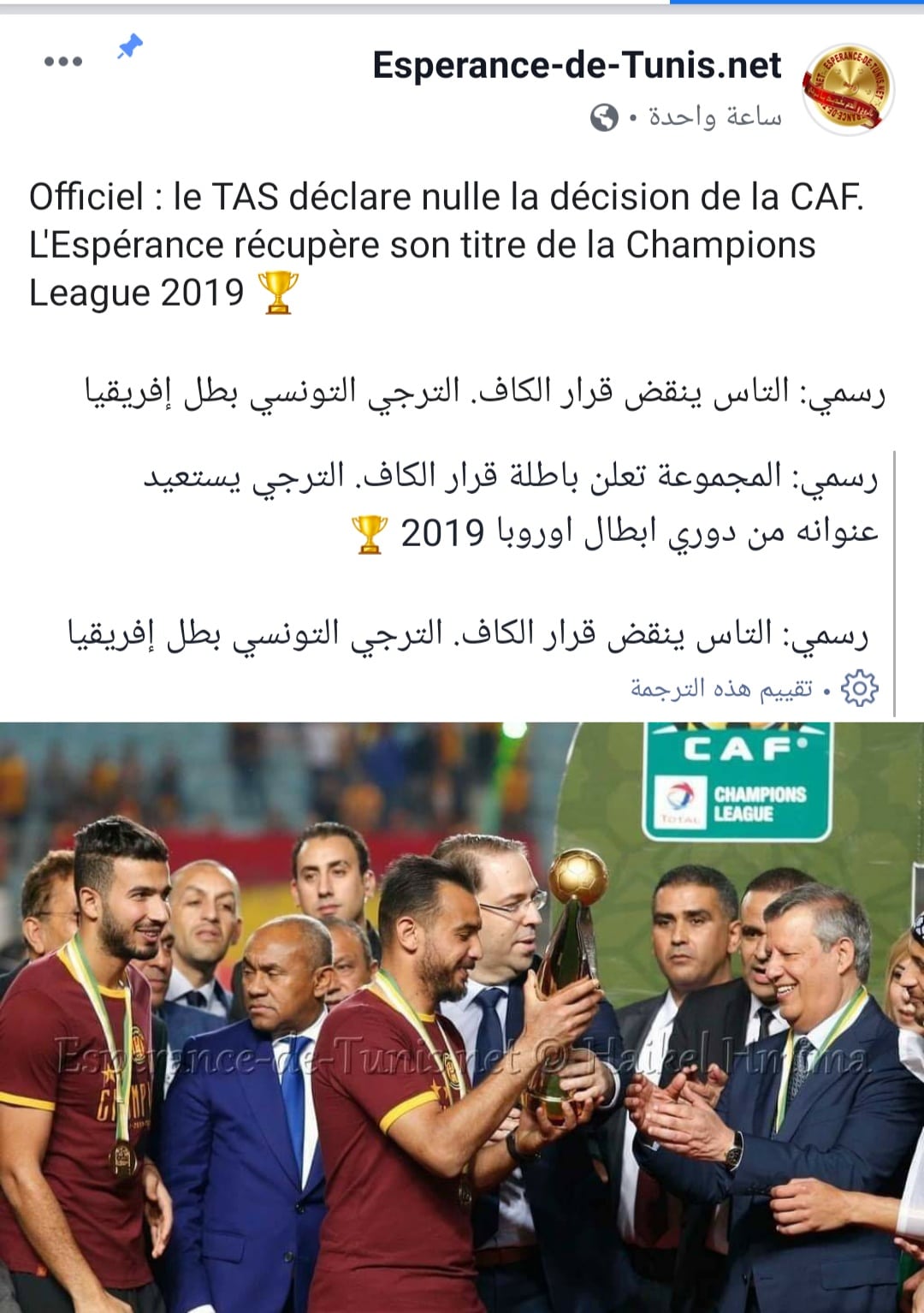View the Esperance-de-Tunis.net profile picture

coord(847,89)
